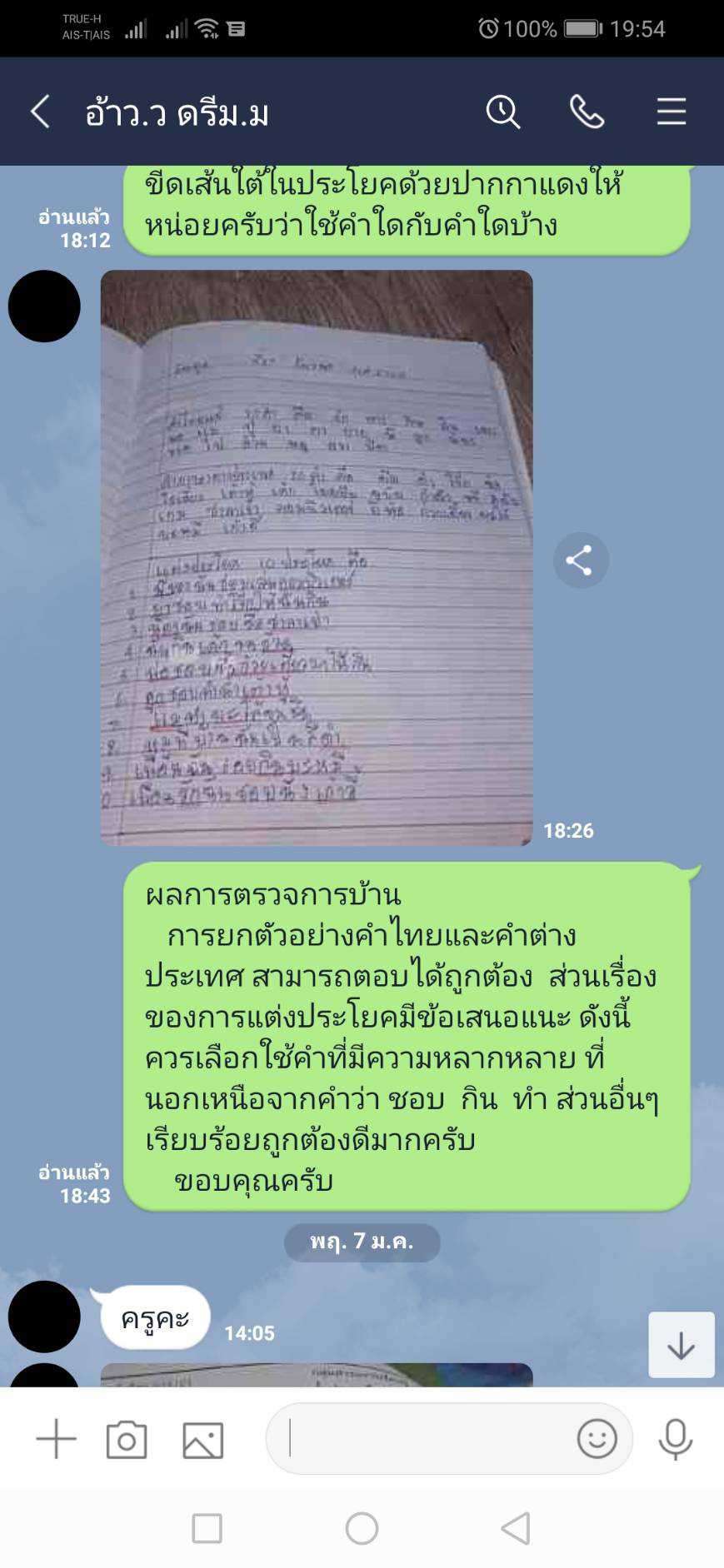Screen dimensions: 724x1568
Task: Record a voice message
Action: pos(675,1439)
